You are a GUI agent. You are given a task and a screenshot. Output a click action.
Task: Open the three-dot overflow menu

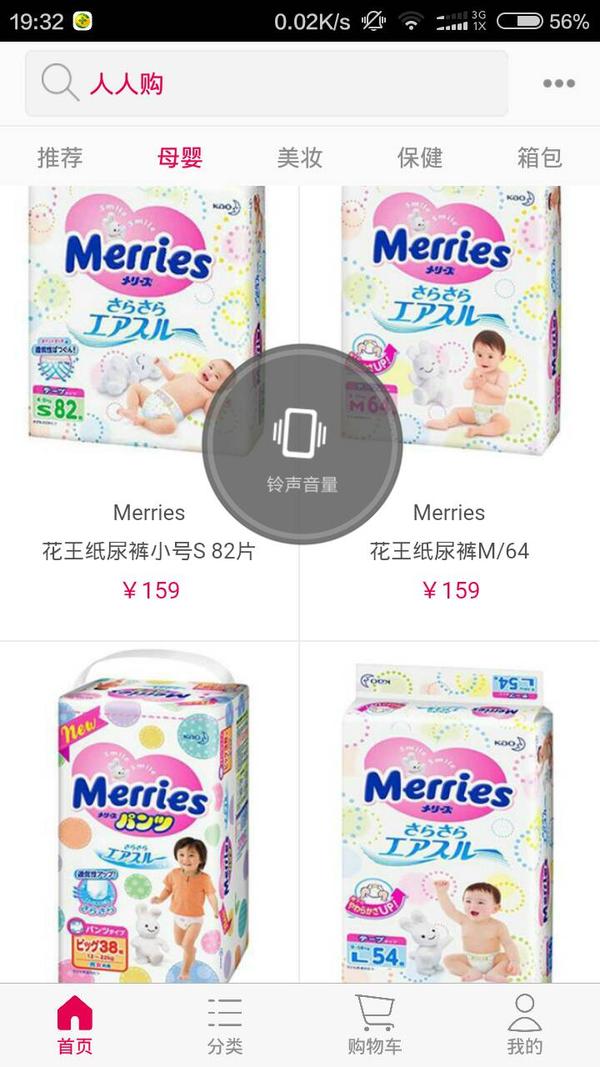point(558,84)
